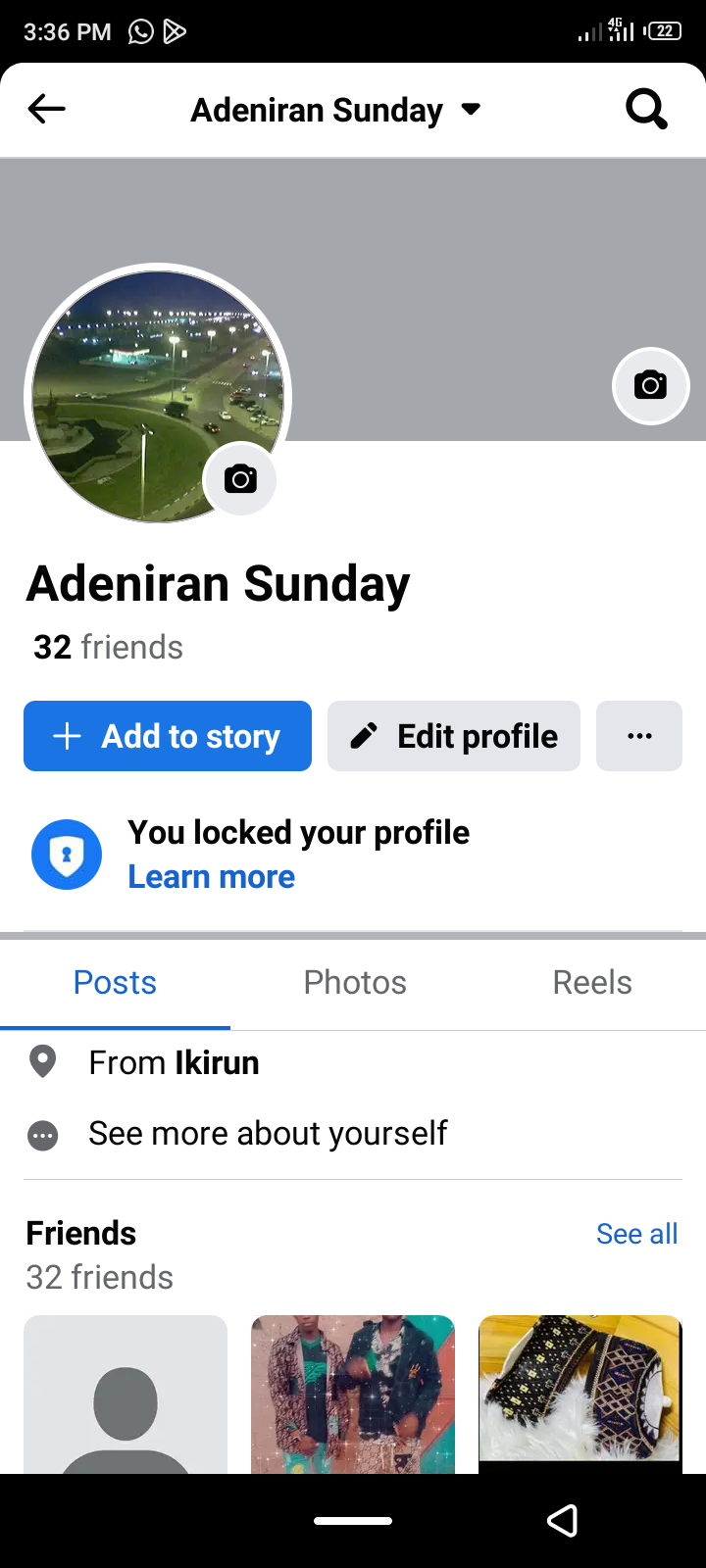Open the three-dot profile options button
The image size is (706, 1568).
point(639,736)
